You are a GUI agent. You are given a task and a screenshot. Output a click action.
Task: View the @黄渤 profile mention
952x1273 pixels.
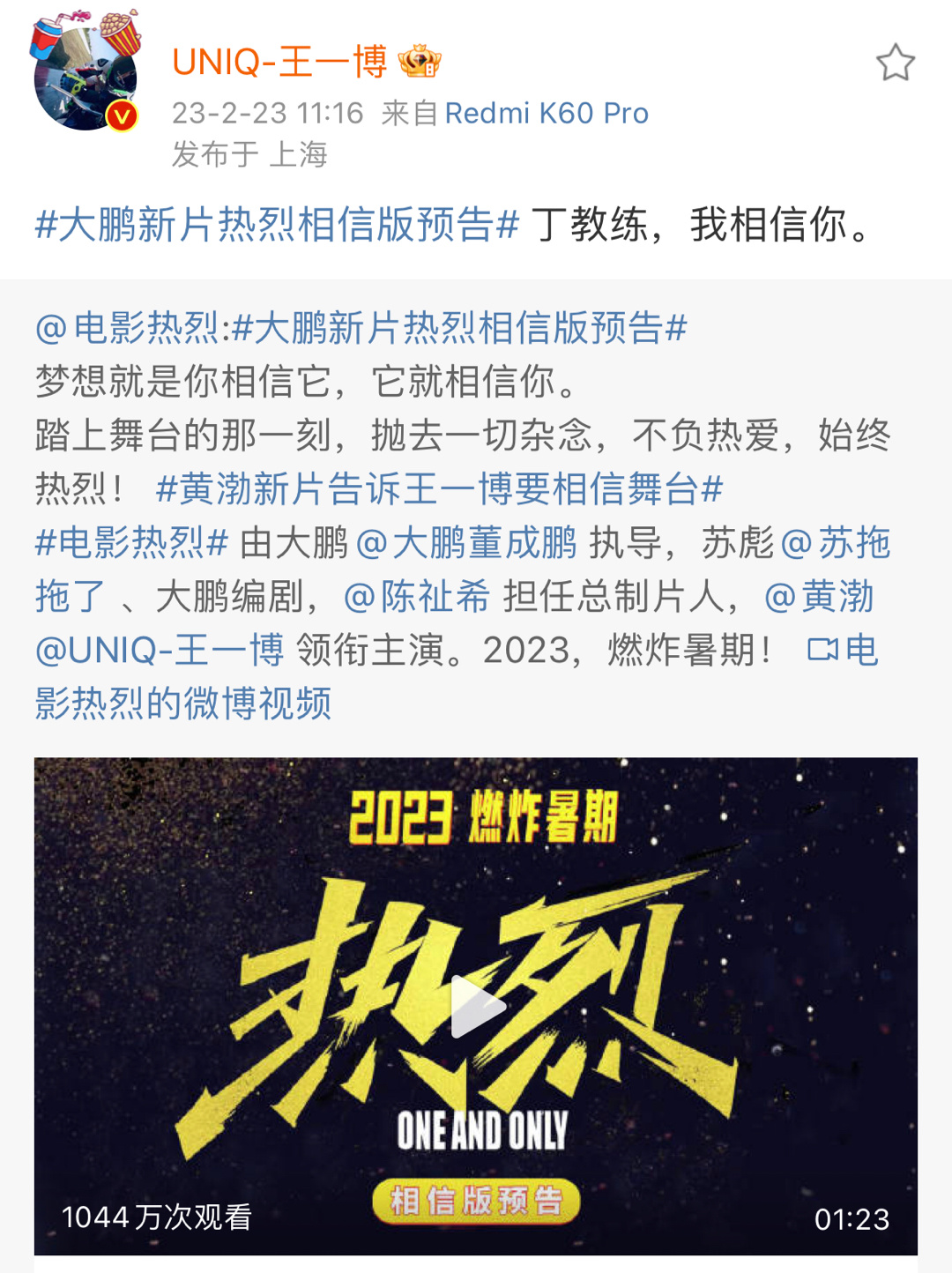click(819, 597)
